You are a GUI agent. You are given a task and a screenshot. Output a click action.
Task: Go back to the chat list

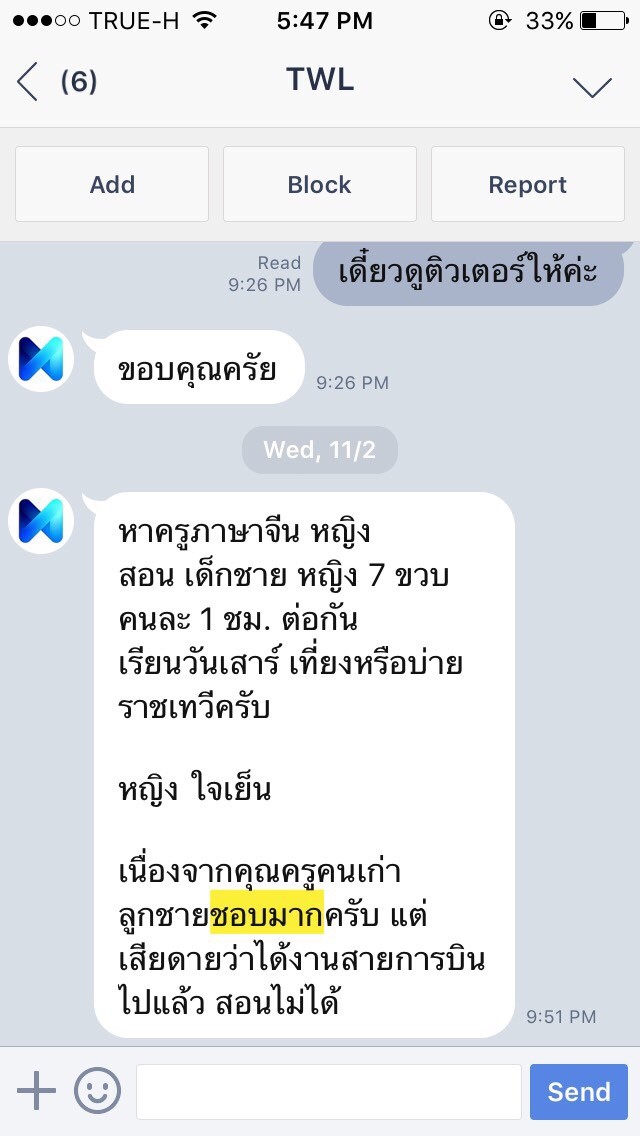(29, 81)
